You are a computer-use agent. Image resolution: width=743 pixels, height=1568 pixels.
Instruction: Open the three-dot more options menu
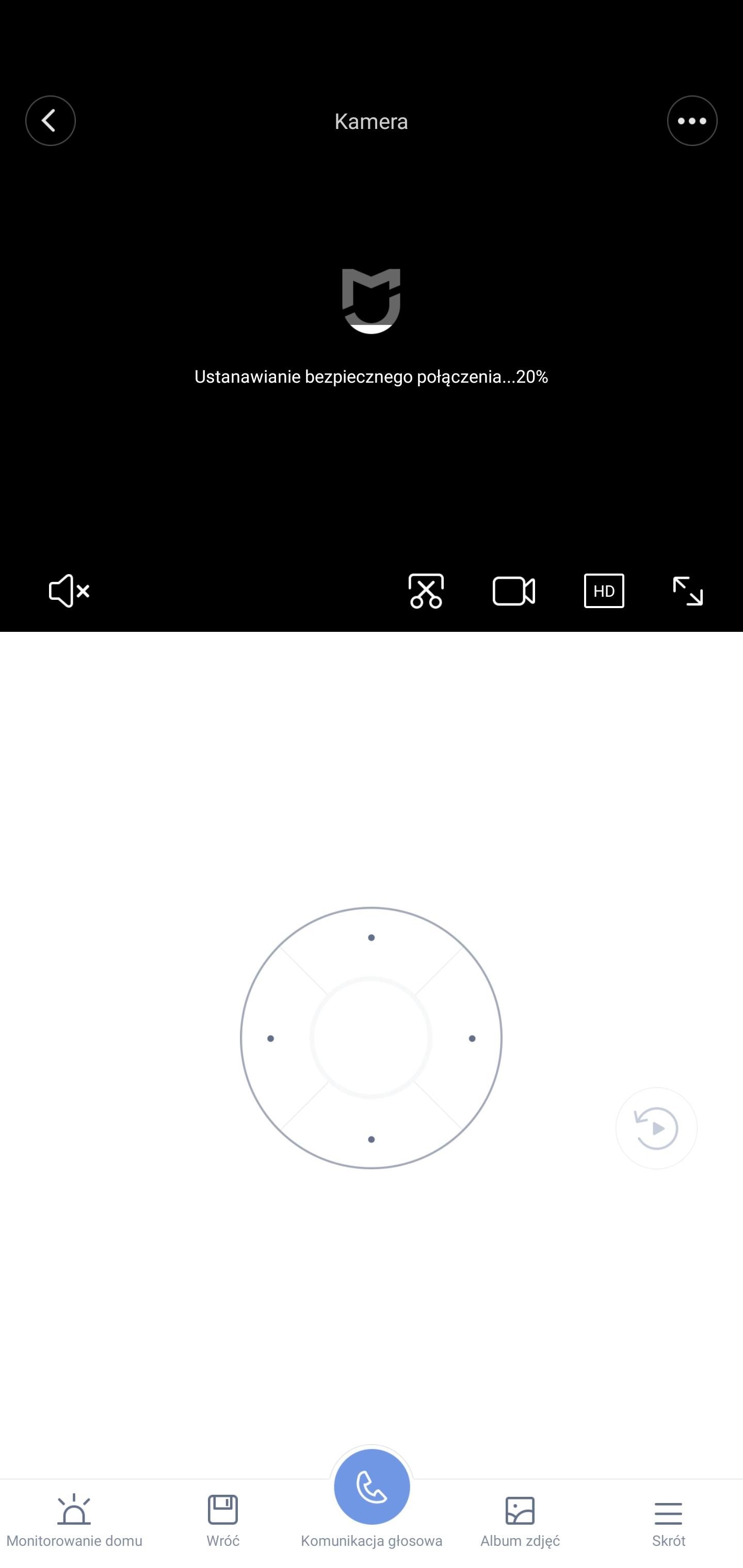click(692, 121)
